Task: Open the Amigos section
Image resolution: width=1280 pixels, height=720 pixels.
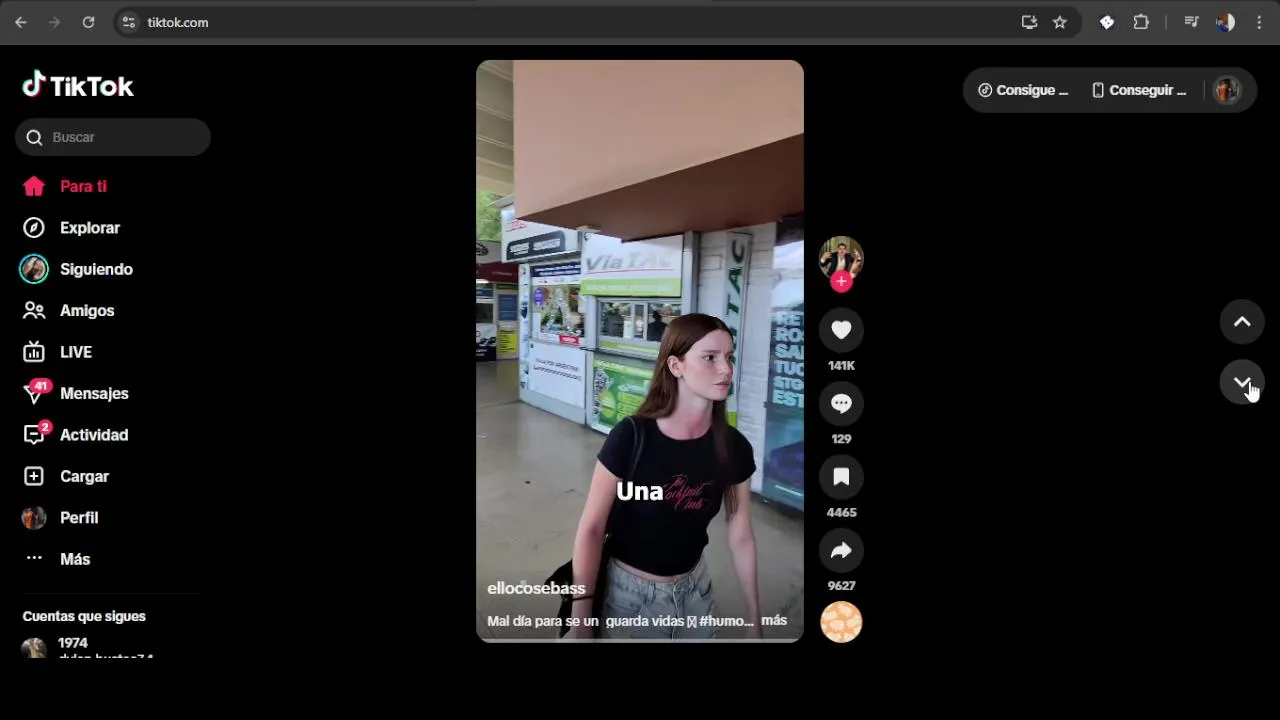Action: (x=86, y=311)
